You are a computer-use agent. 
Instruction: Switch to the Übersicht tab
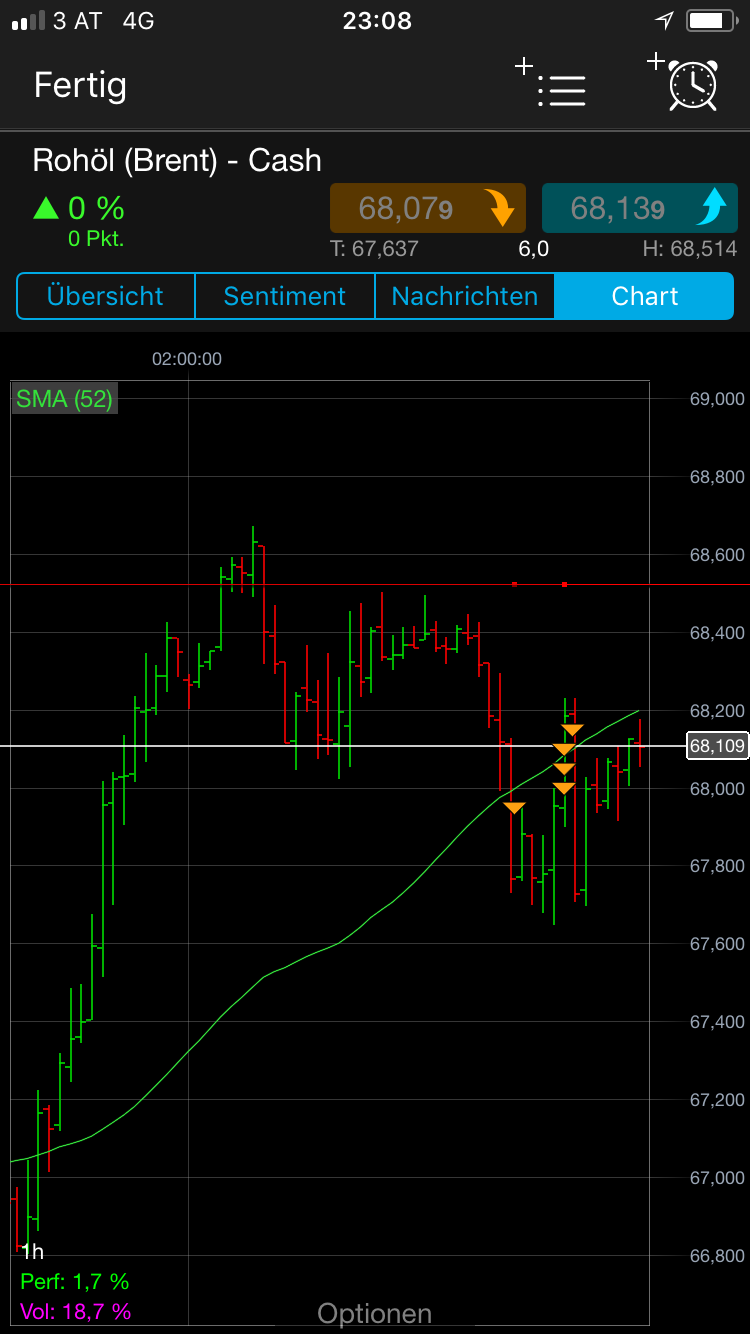[105, 296]
